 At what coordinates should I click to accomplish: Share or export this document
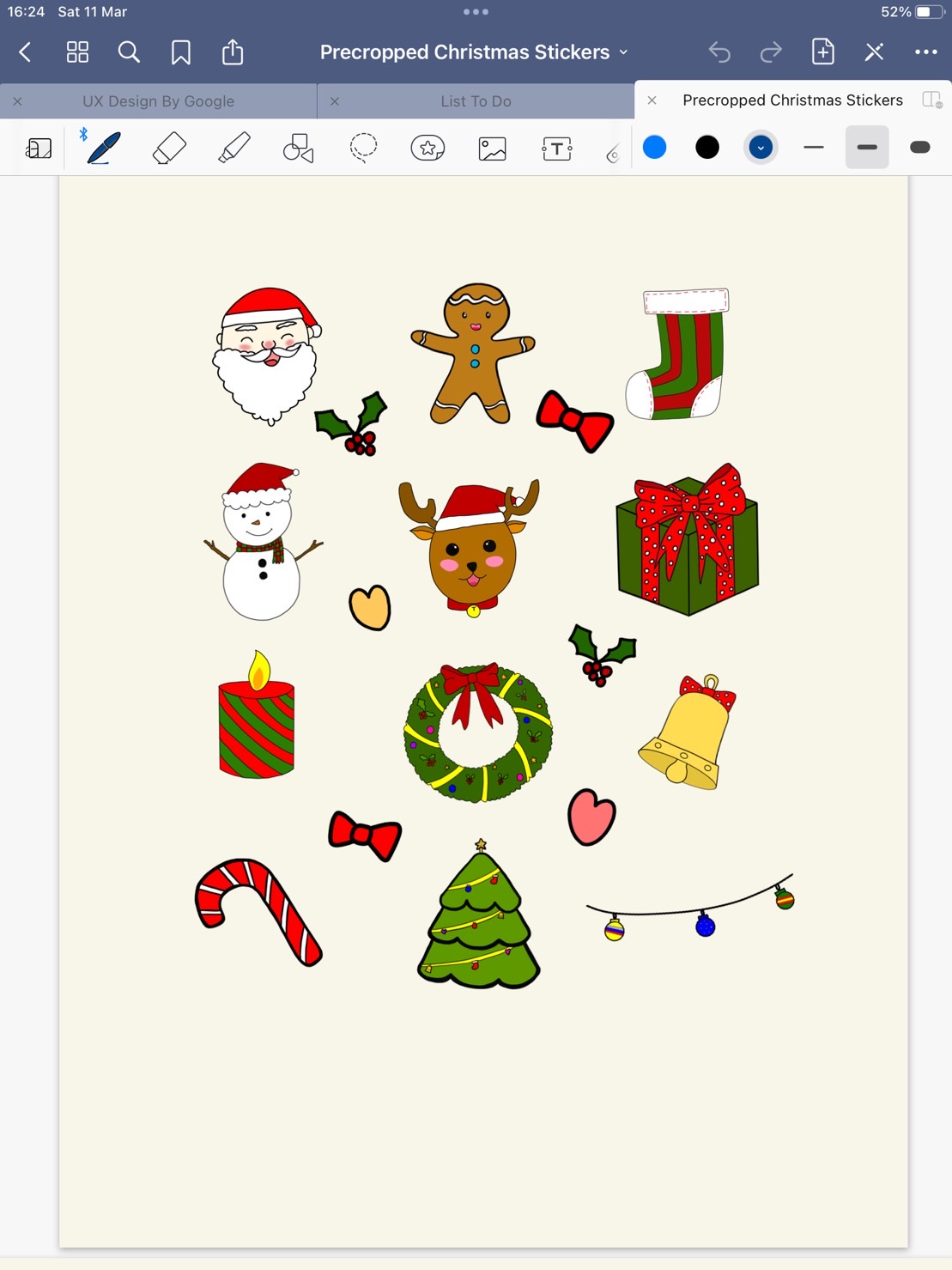(x=233, y=52)
